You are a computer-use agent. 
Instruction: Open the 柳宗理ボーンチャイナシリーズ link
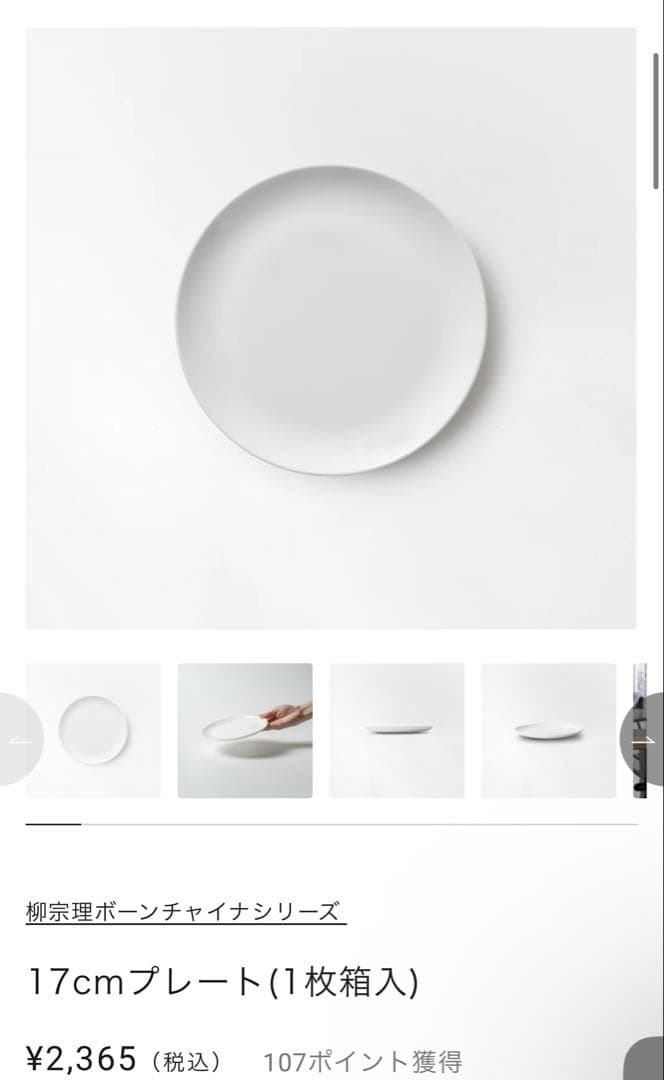coord(186,911)
